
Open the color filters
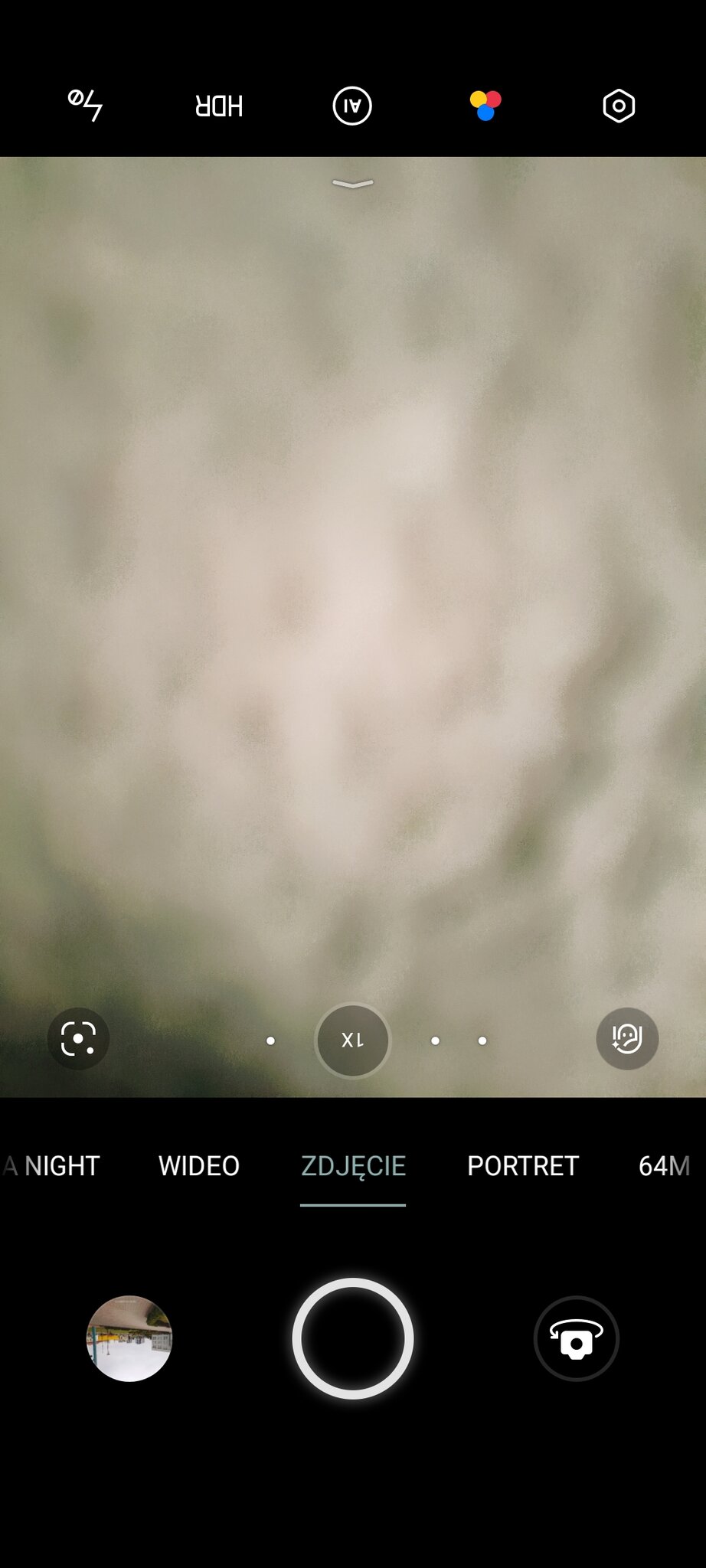point(485,106)
